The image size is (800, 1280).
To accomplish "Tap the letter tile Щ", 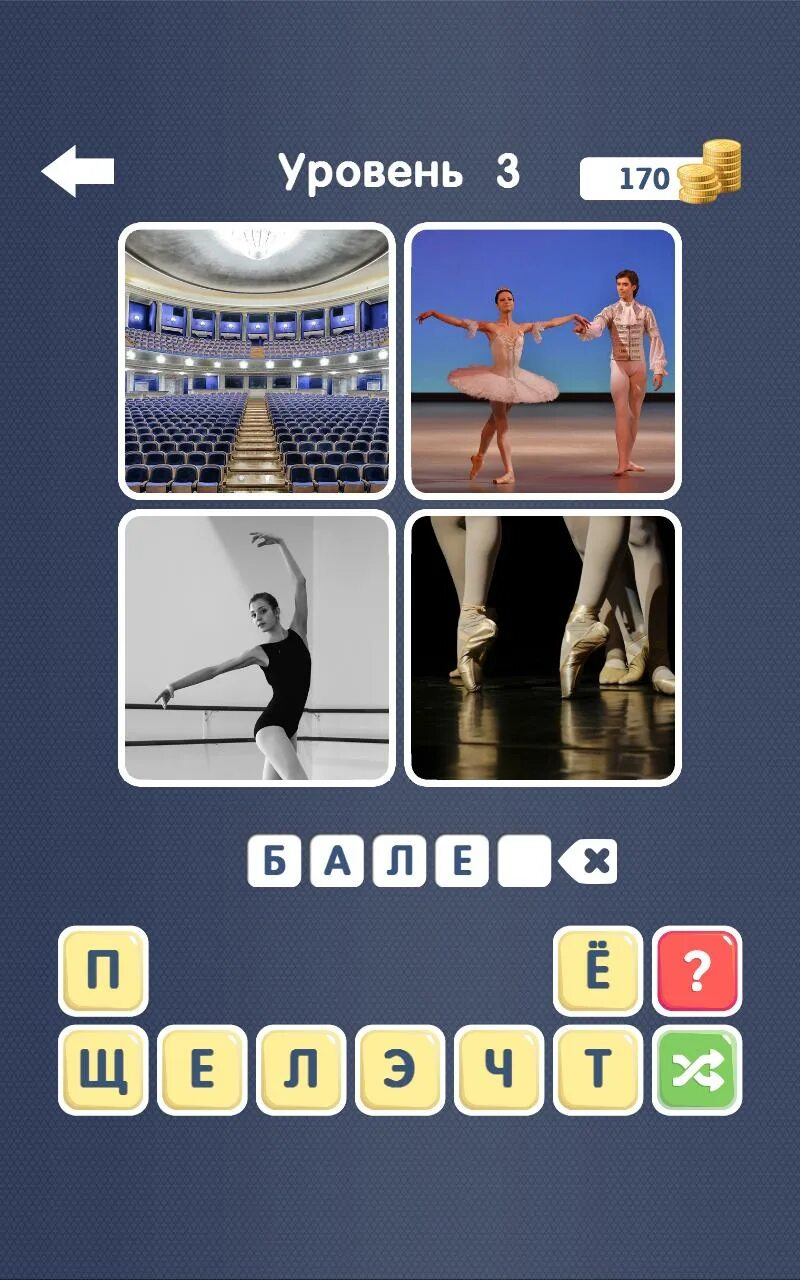I will (x=103, y=1070).
